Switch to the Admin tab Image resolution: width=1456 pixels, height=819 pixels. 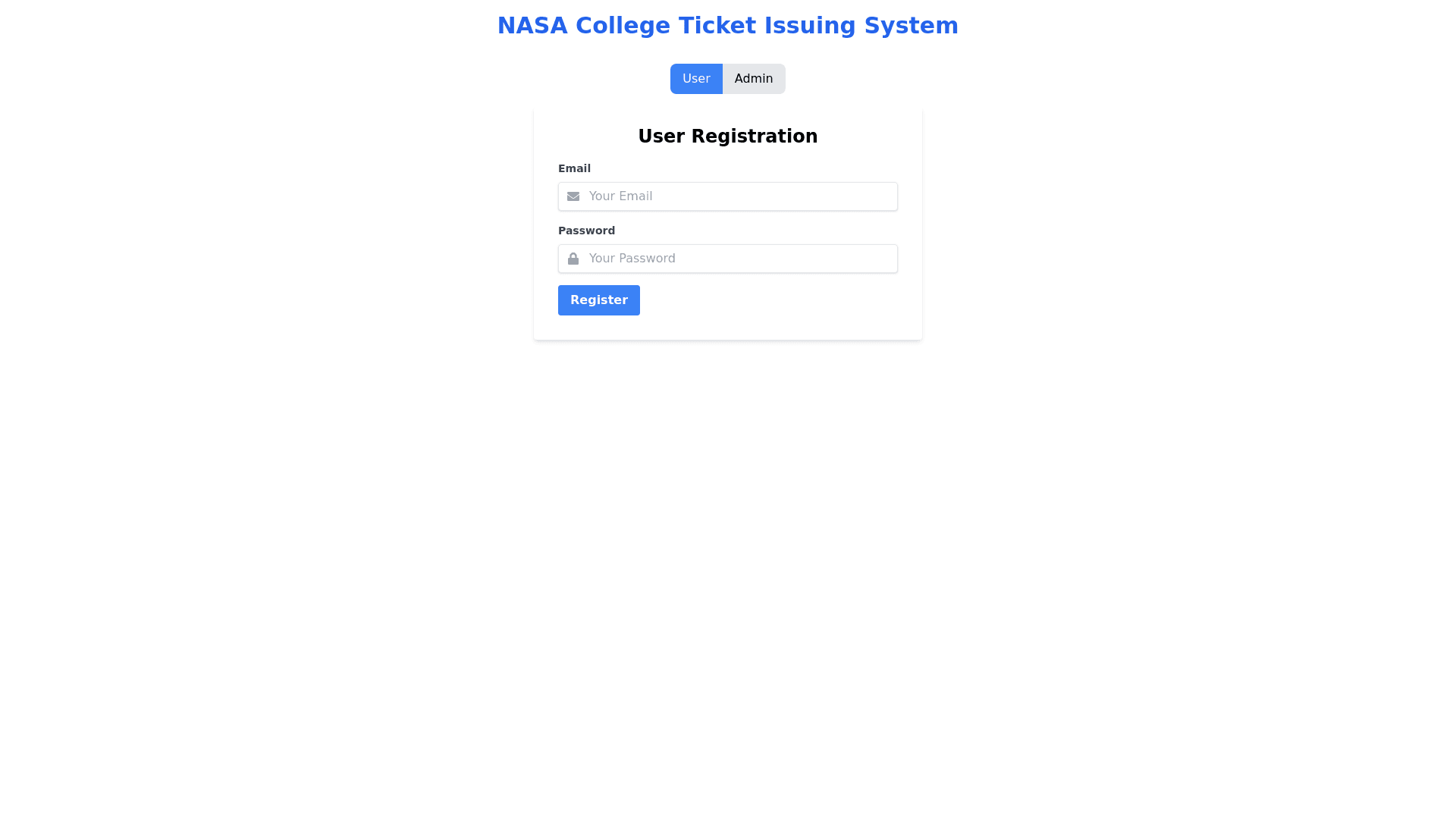[x=753, y=79]
